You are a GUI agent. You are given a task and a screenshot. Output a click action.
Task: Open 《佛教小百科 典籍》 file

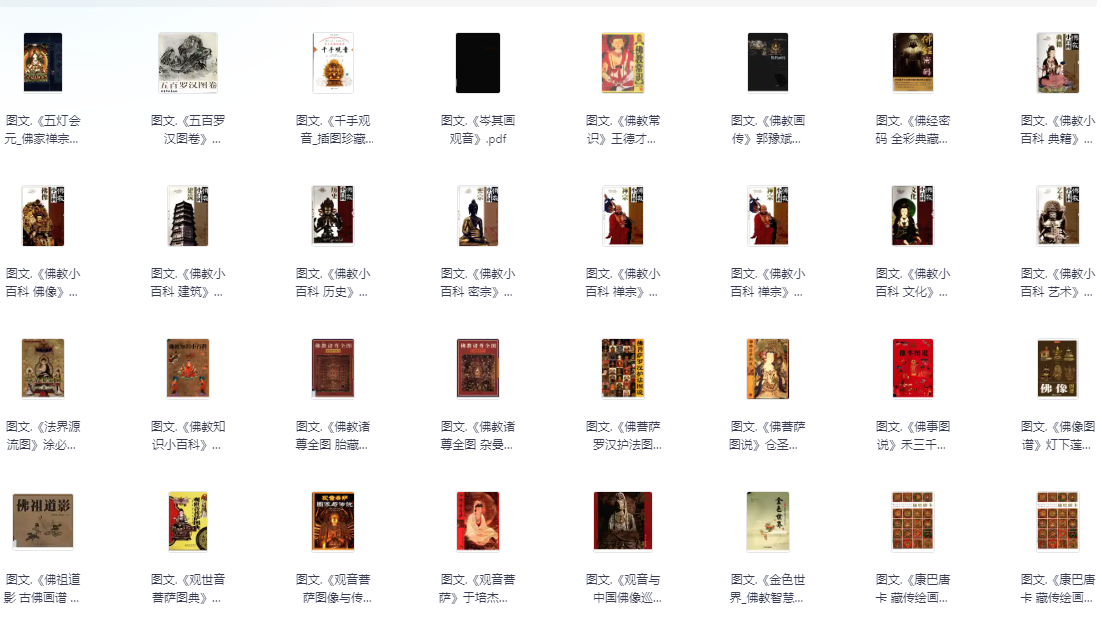pyautogui.click(x=1058, y=63)
